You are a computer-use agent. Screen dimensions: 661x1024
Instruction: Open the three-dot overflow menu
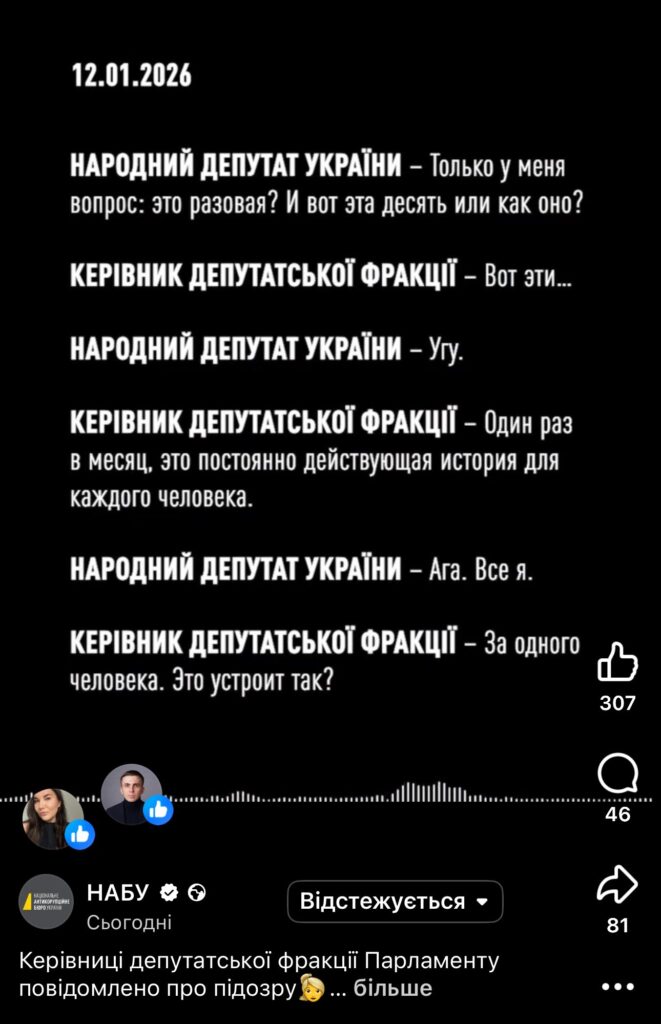(x=617, y=987)
